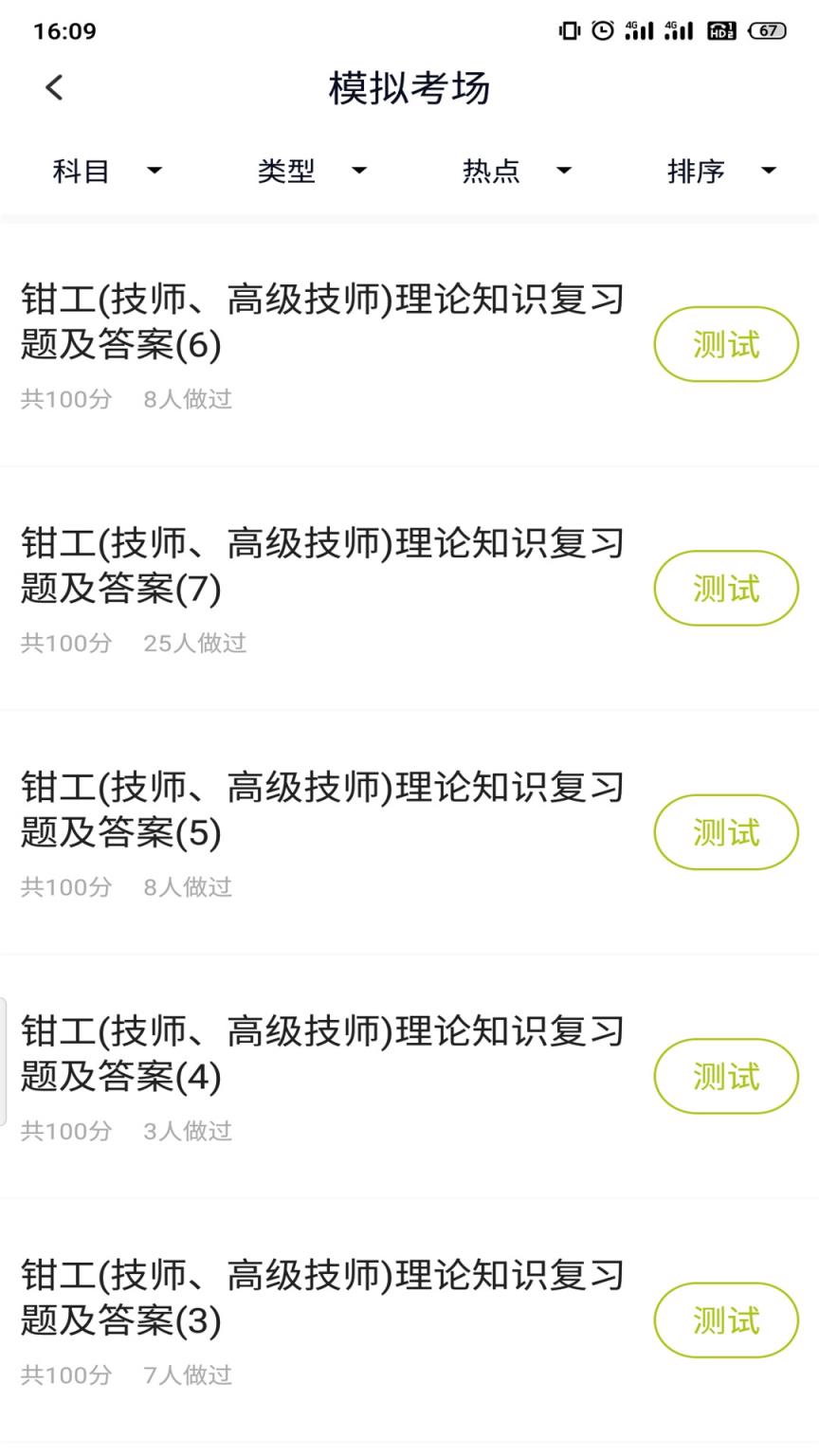Open the 热点 filter menu
The image size is (819, 1456).
[517, 171]
